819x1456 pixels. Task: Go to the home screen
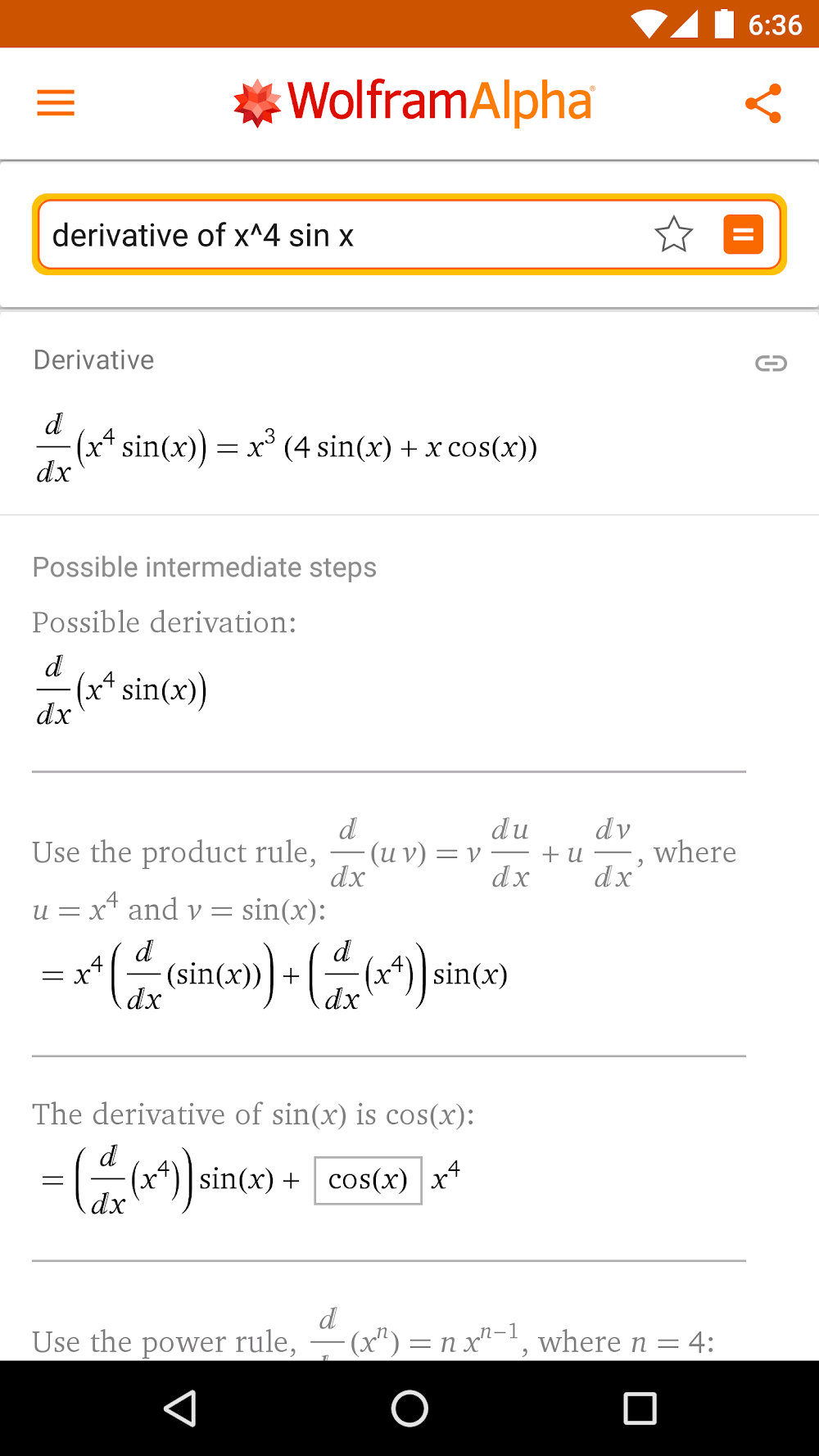coord(409,1409)
